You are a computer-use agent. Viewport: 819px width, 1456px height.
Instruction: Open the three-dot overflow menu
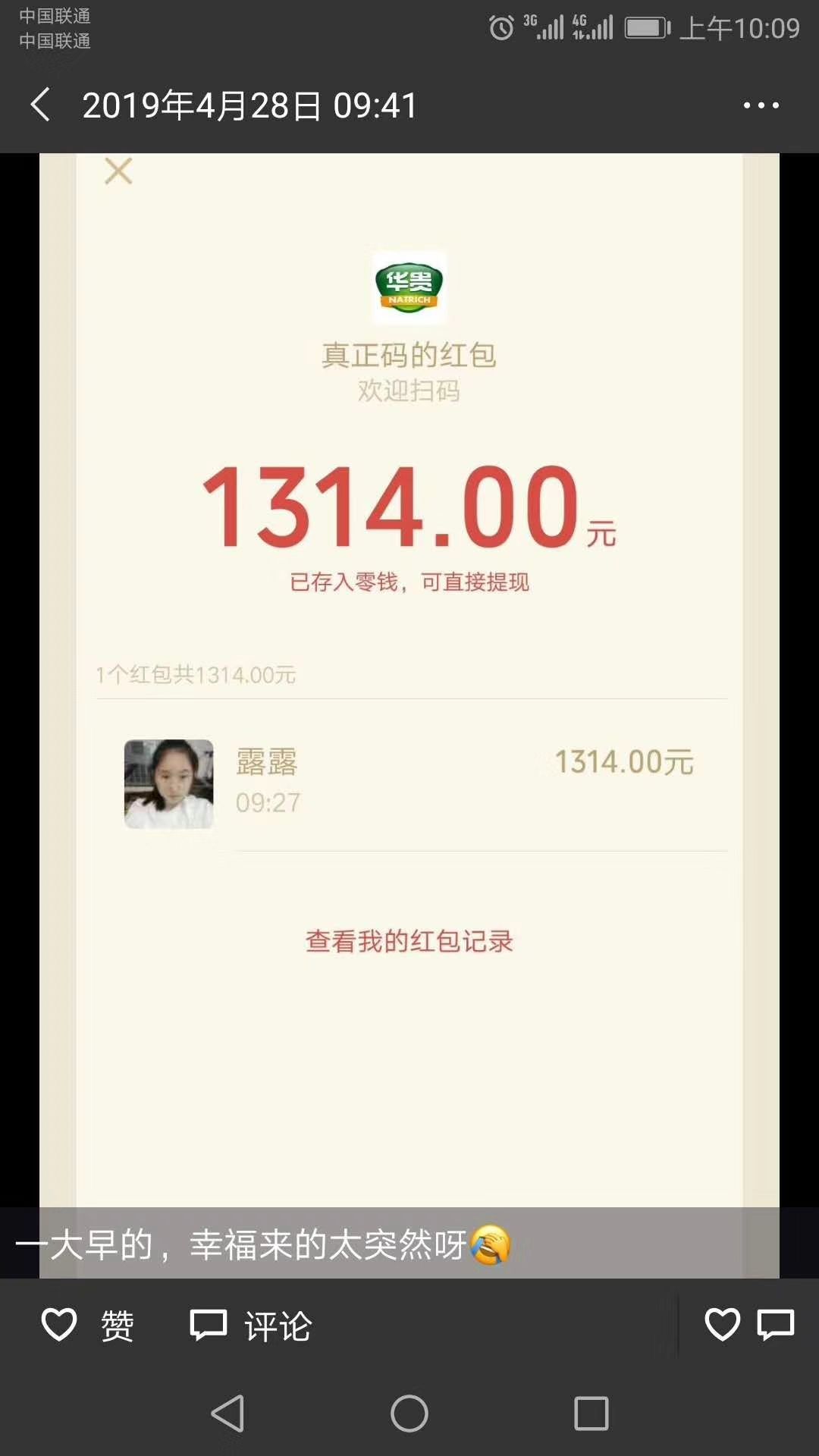[761, 105]
